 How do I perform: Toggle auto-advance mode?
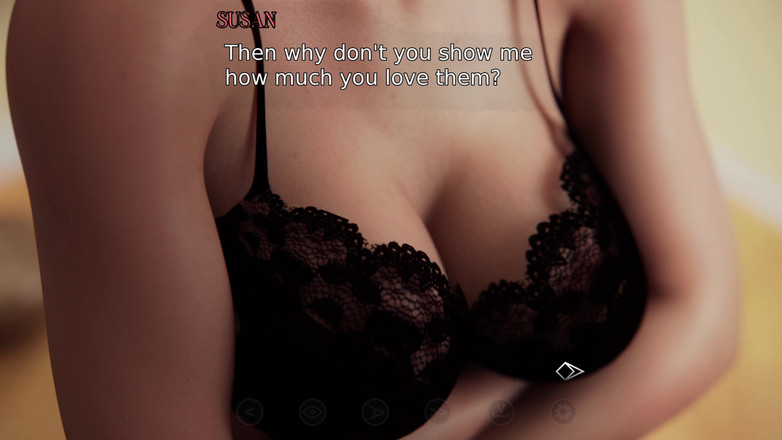click(375, 411)
